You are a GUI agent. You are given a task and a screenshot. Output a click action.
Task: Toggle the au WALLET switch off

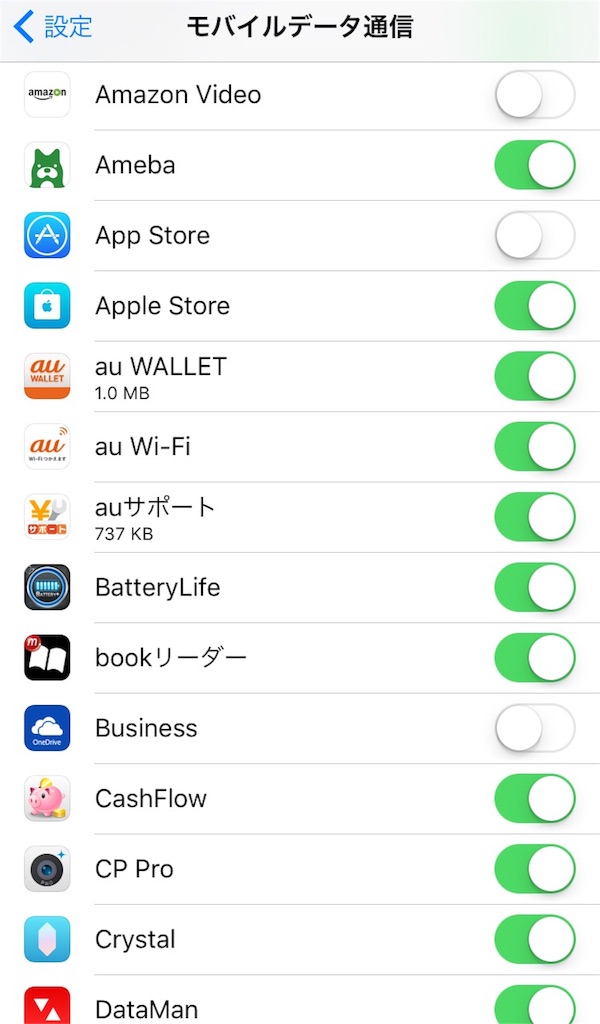coord(534,376)
